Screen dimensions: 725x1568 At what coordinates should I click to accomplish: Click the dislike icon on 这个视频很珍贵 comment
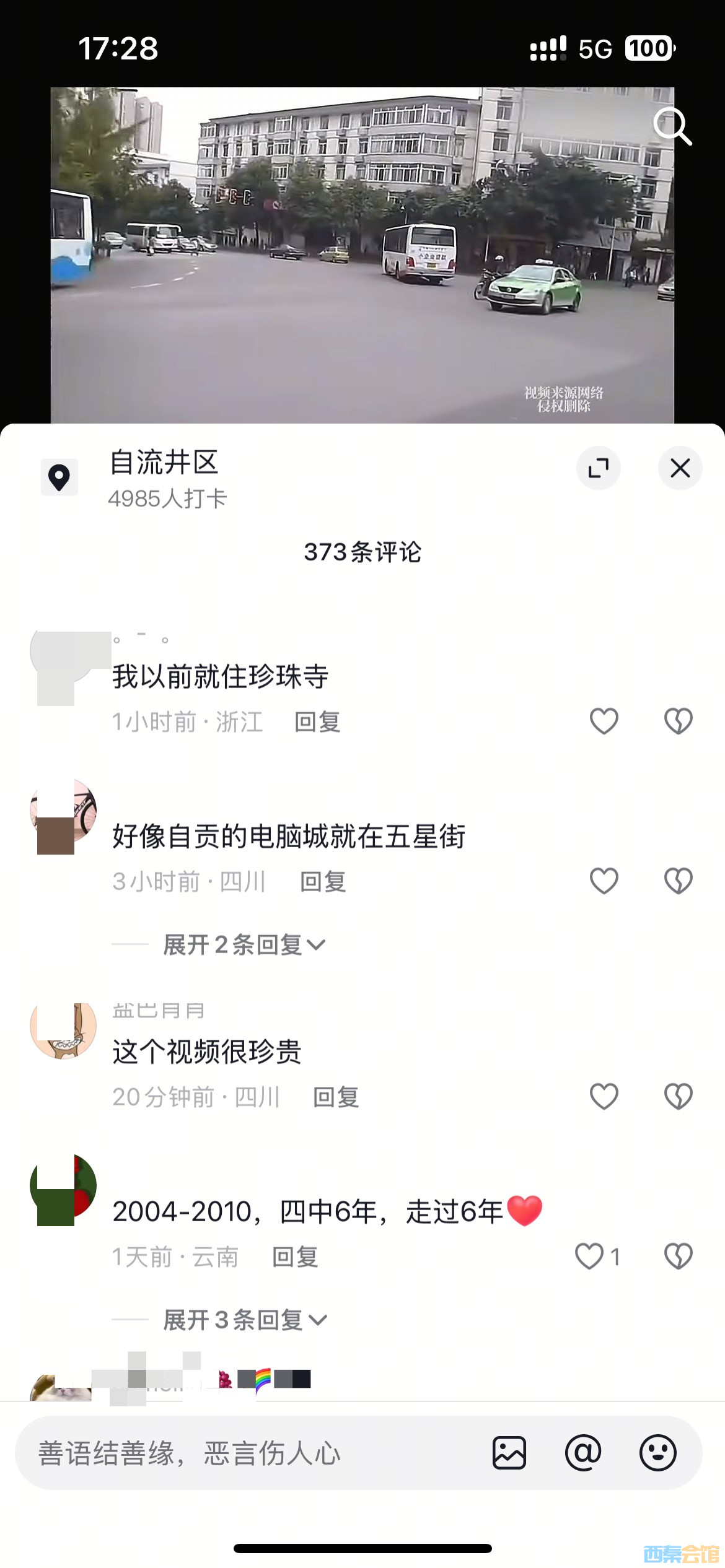click(x=679, y=1096)
